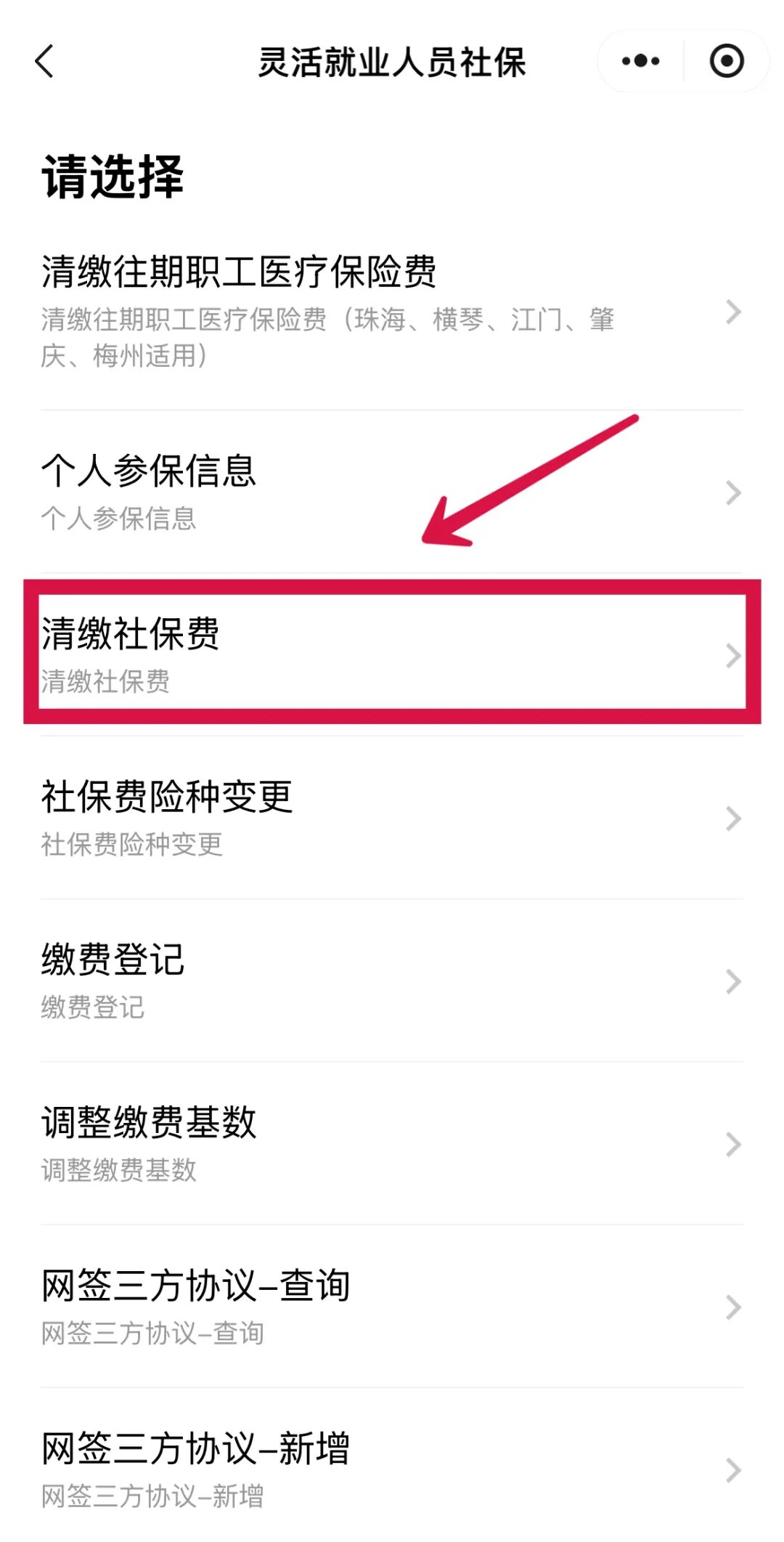The image size is (784, 1542).
Task: Open 清缴往期职工医疗保险费 entry
Action: (x=290, y=305)
